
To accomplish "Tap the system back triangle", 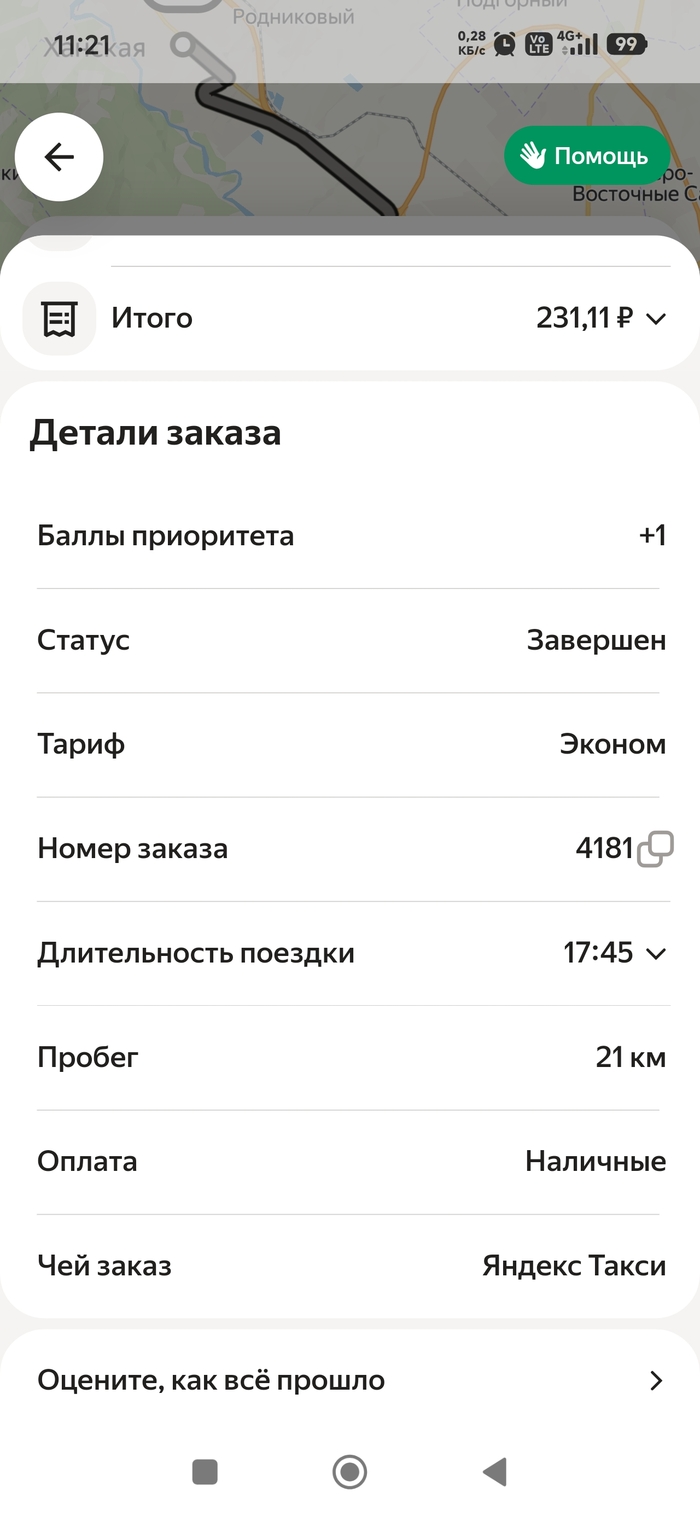I will pyautogui.click(x=494, y=1471).
